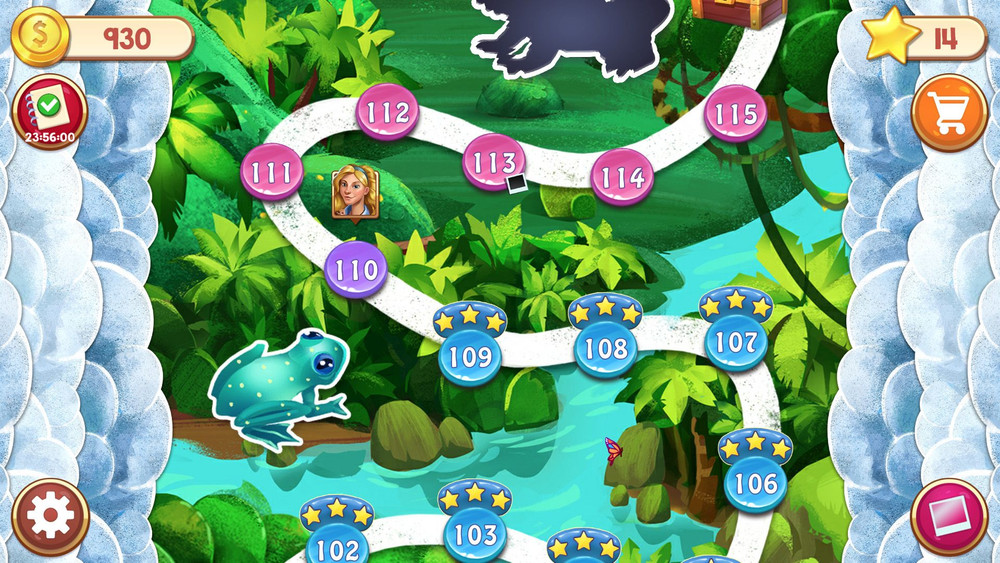Screen dimensions: 1000x563
Task: Select locked level 112
Action: 387,113
